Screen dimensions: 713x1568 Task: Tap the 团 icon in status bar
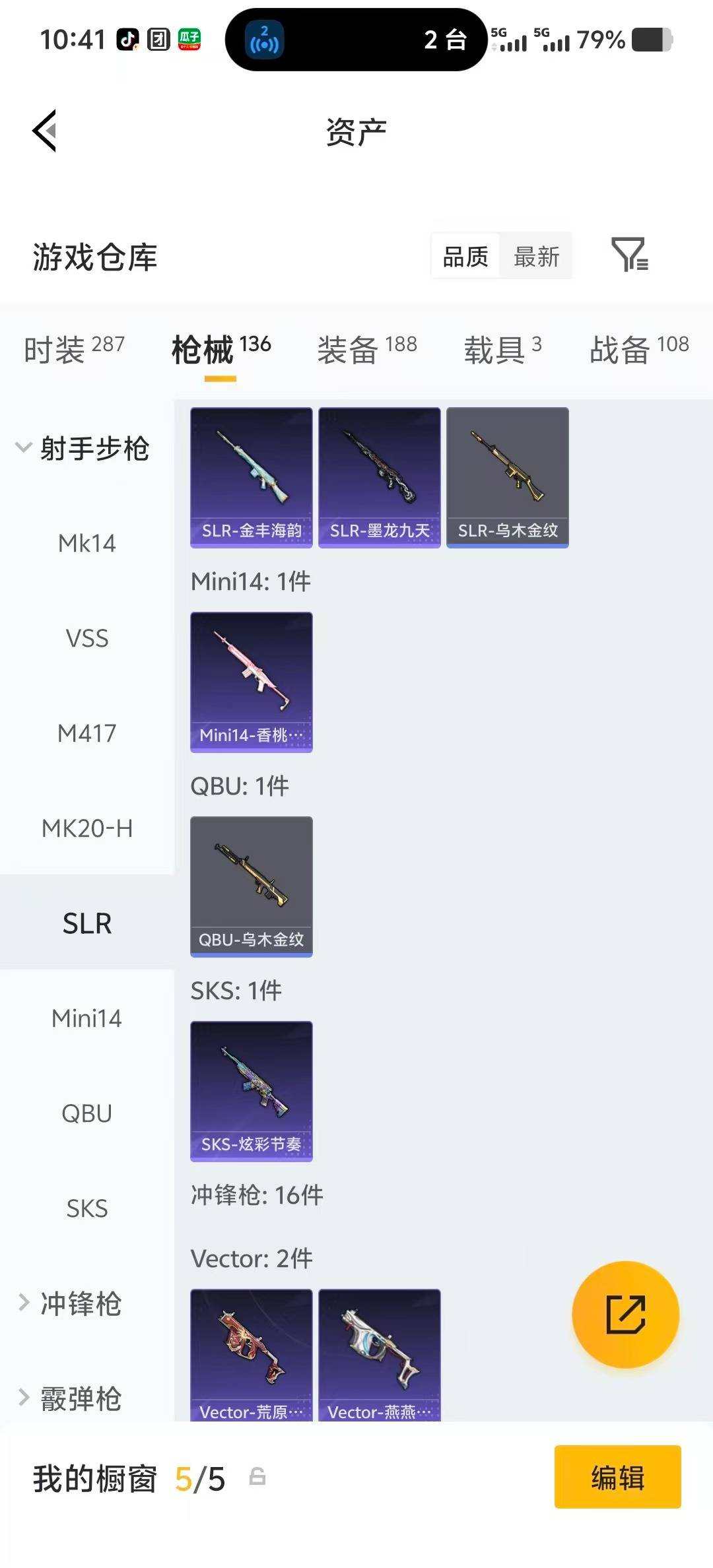point(159,40)
